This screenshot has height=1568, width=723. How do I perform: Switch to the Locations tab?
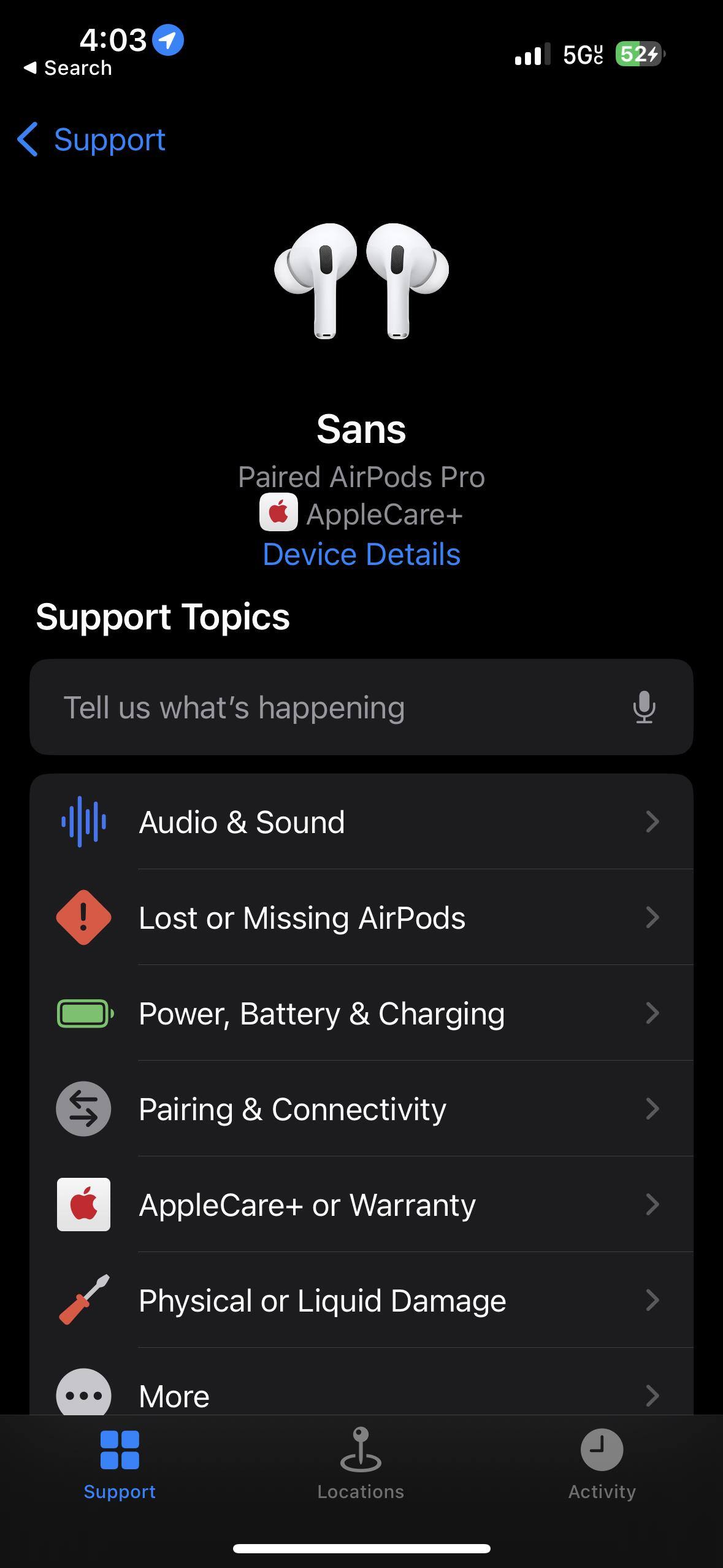361,1466
